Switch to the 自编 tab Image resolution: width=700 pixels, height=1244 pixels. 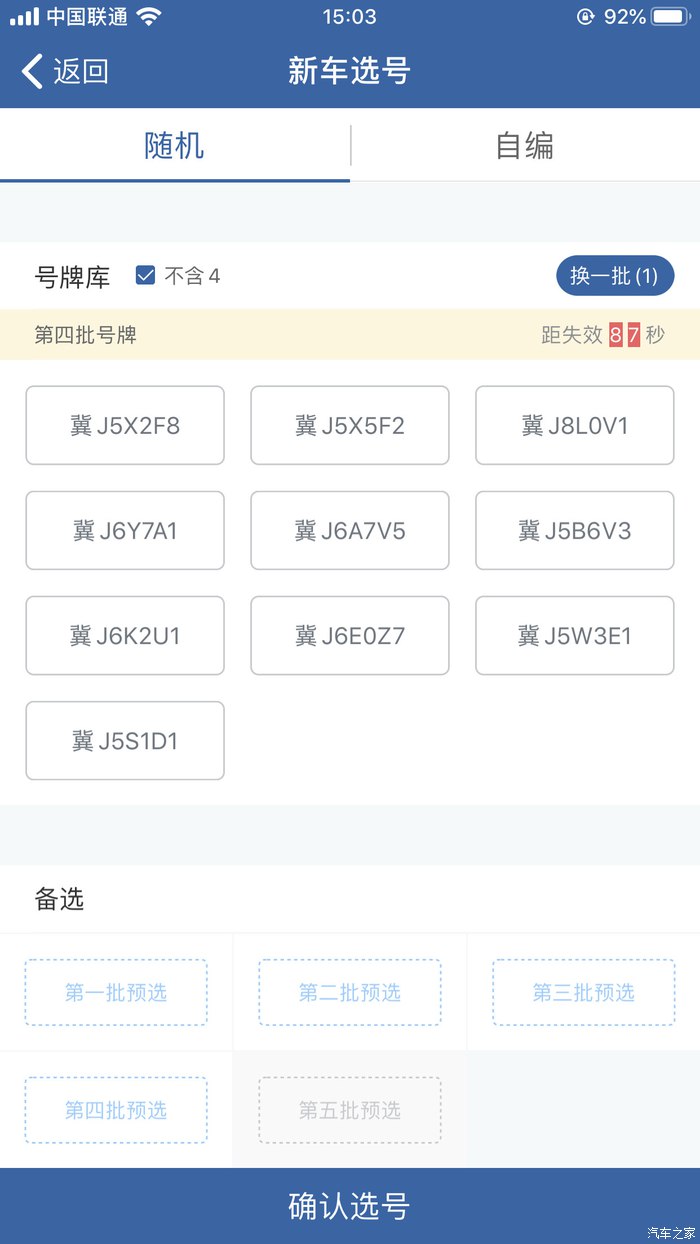pos(525,146)
